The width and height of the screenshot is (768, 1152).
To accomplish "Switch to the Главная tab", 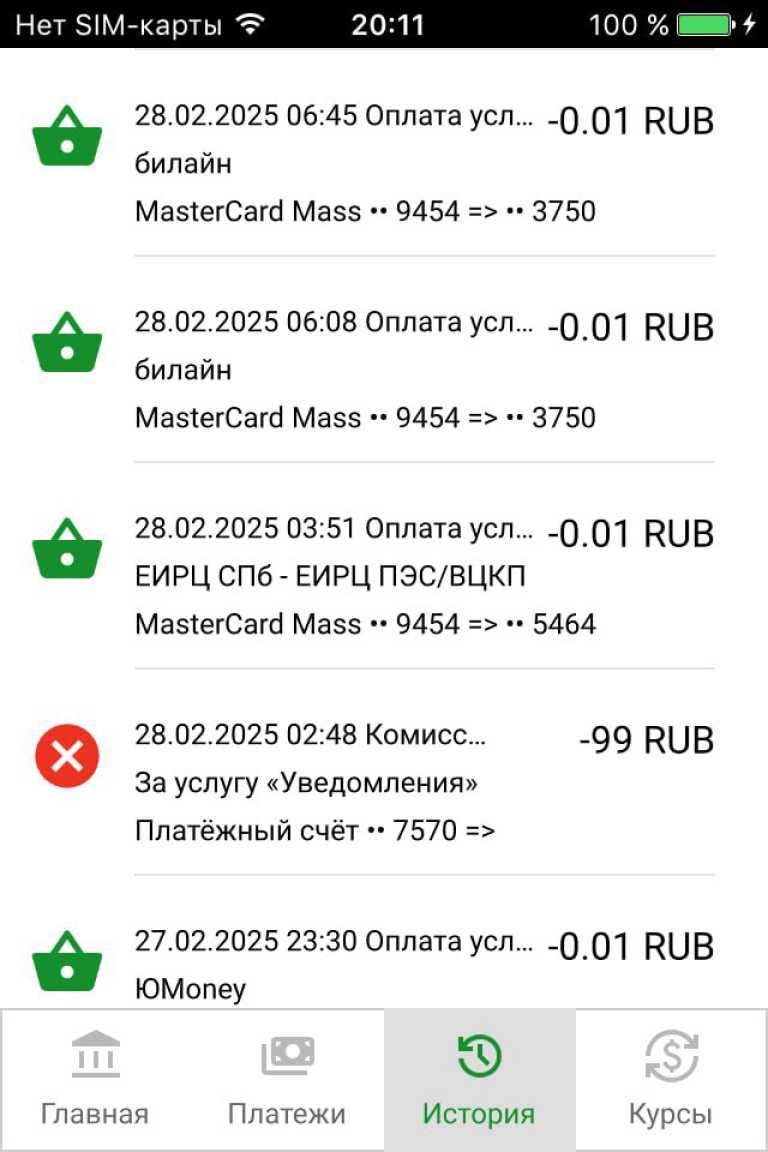I will pos(95,1080).
